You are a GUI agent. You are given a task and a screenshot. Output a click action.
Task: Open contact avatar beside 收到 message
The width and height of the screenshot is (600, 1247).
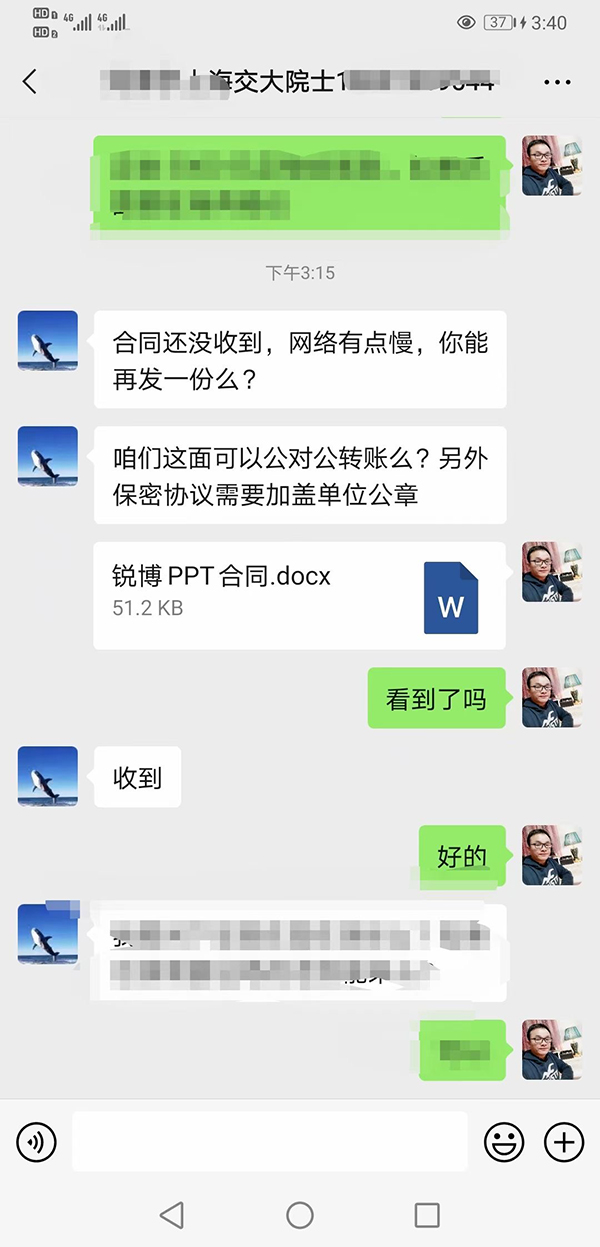(48, 777)
